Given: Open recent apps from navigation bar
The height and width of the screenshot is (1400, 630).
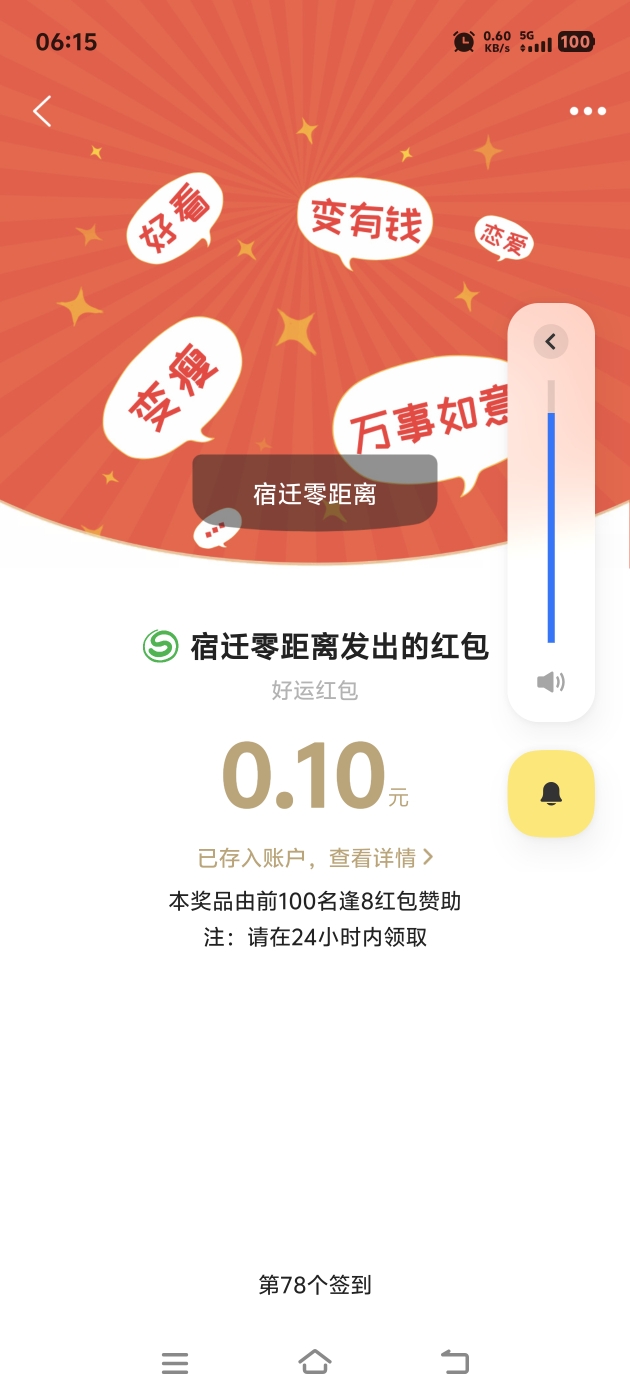Looking at the screenshot, I should [175, 1362].
